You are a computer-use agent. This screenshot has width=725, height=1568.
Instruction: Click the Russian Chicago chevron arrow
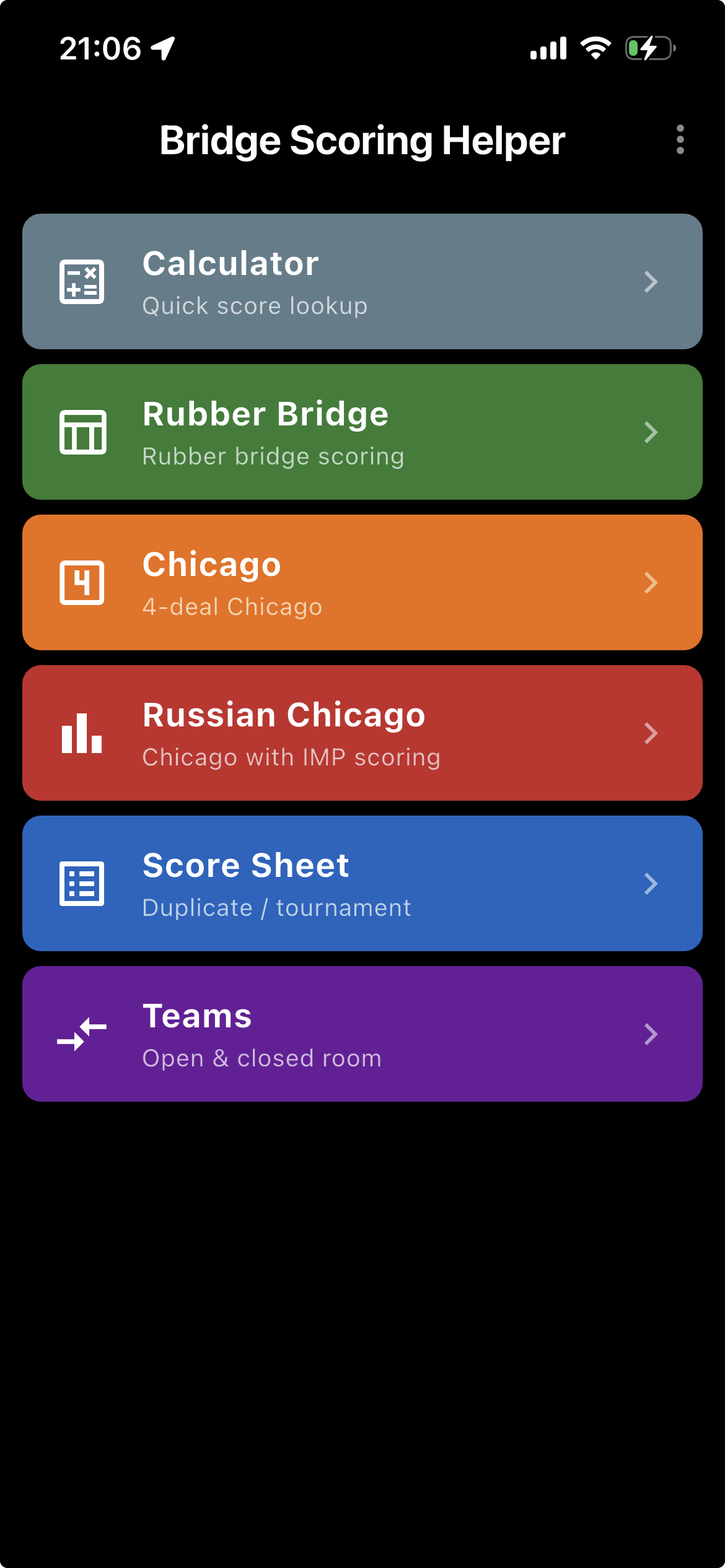[651, 733]
